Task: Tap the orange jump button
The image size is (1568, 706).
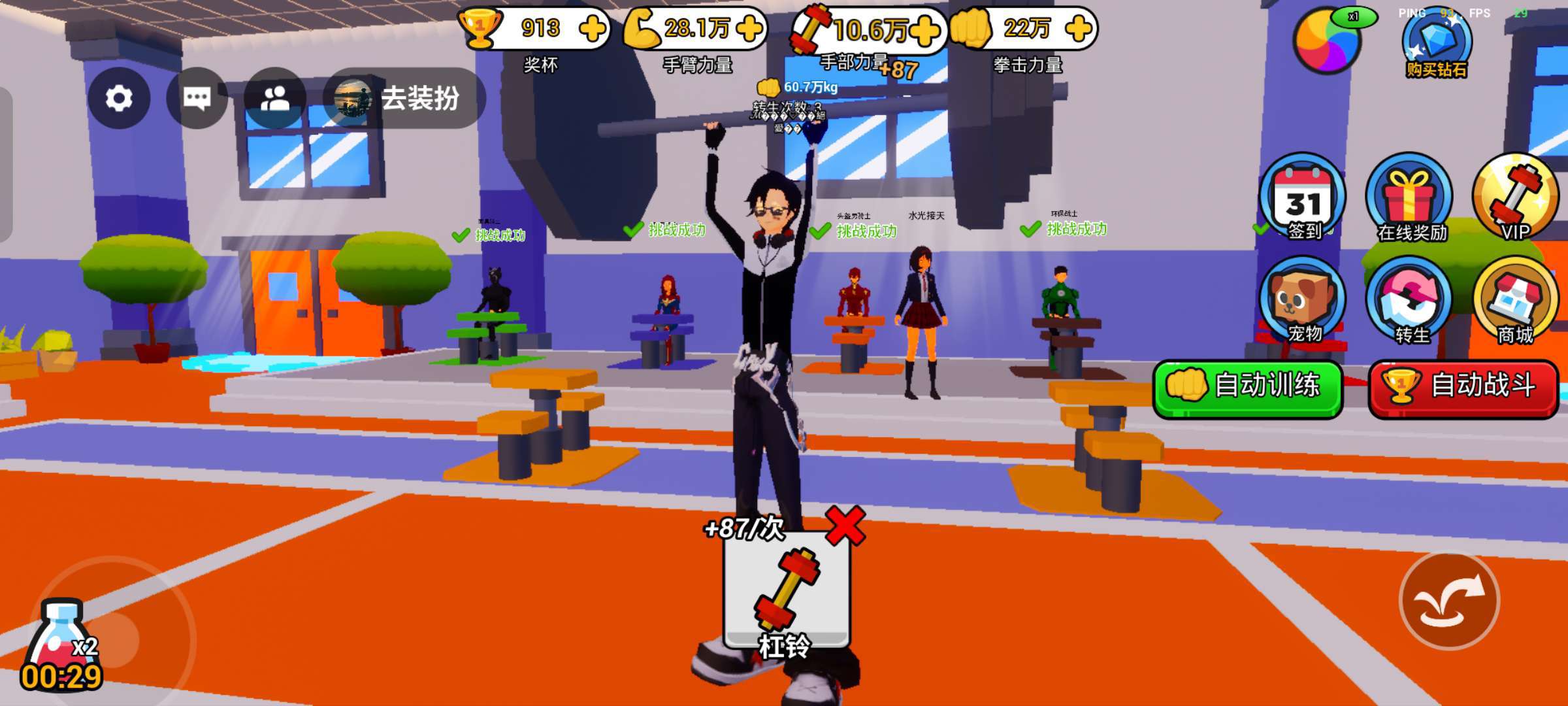Action: pos(1449,601)
